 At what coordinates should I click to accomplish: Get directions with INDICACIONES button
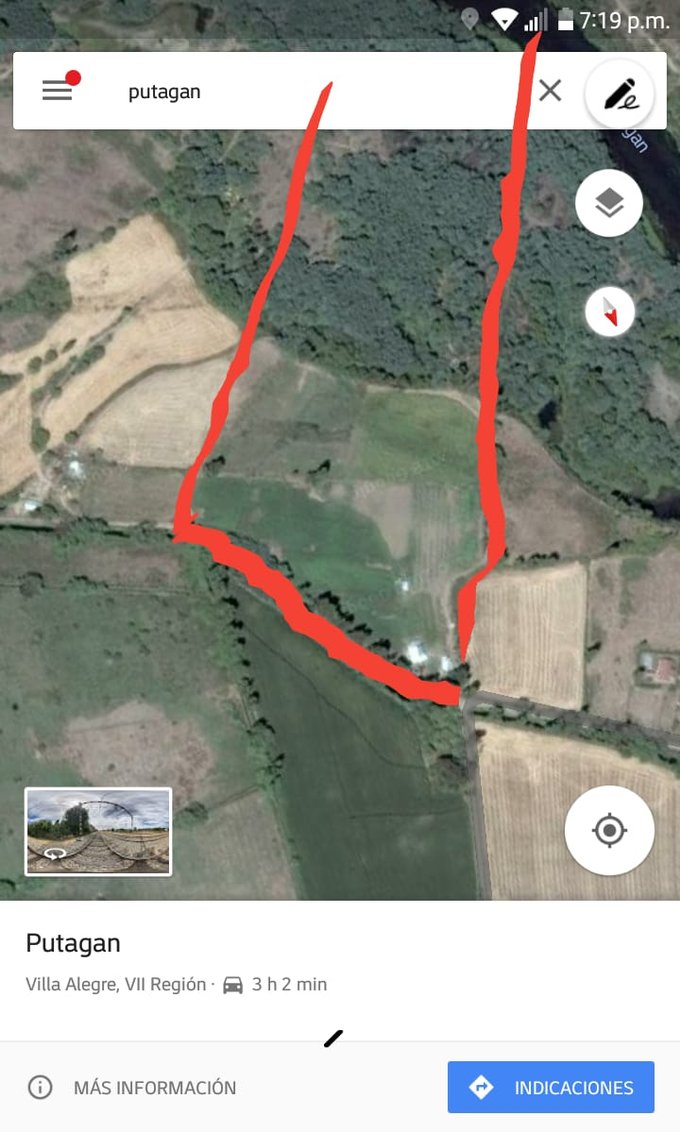tap(551, 1088)
